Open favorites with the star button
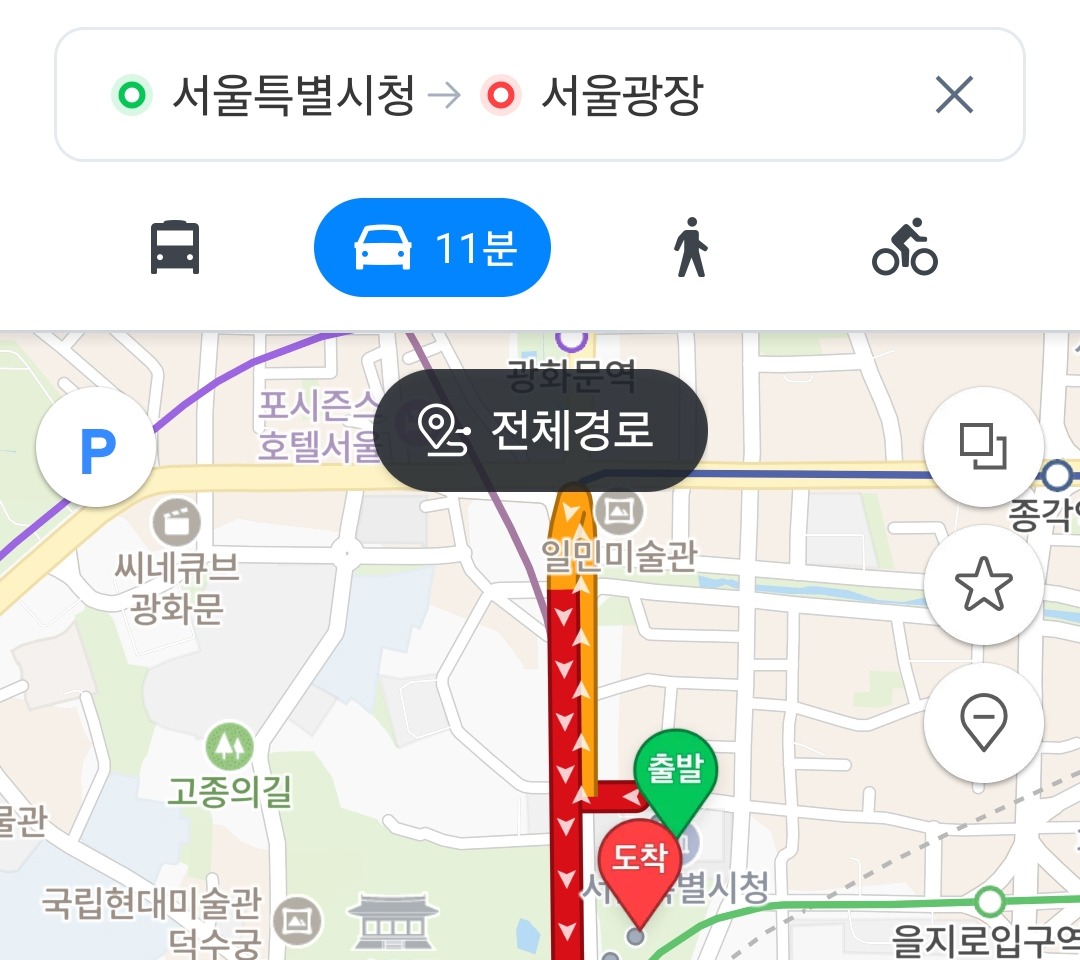1080x960 pixels. click(984, 585)
